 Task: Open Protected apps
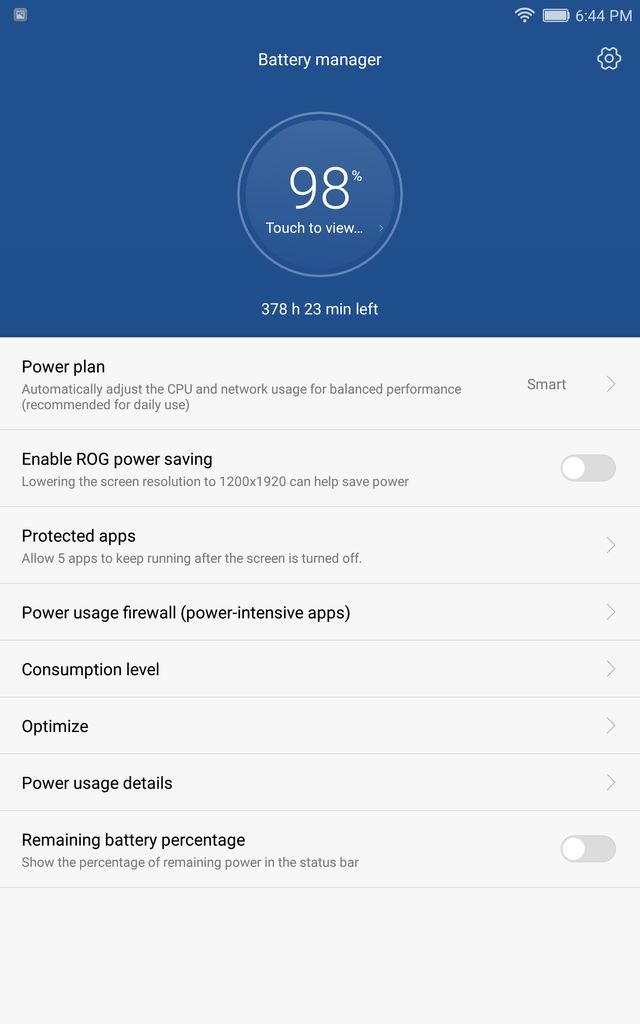coord(320,545)
